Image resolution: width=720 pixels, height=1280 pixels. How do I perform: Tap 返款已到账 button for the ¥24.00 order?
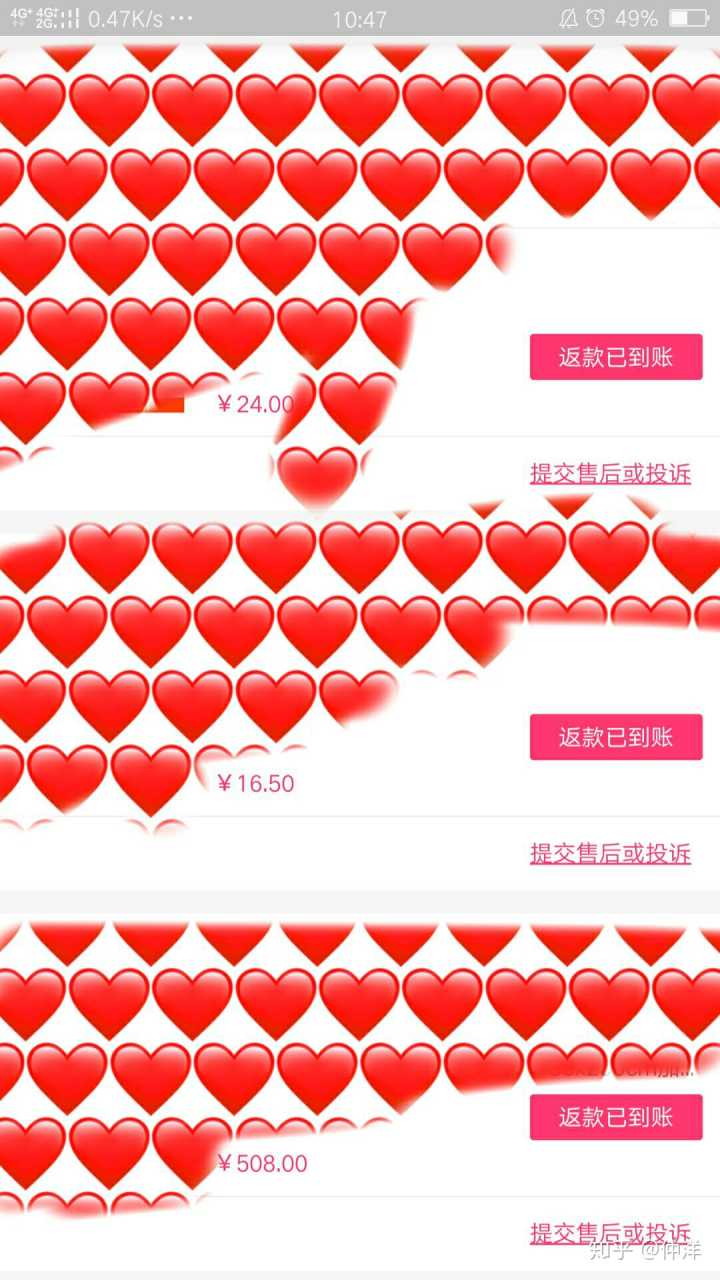pos(616,357)
